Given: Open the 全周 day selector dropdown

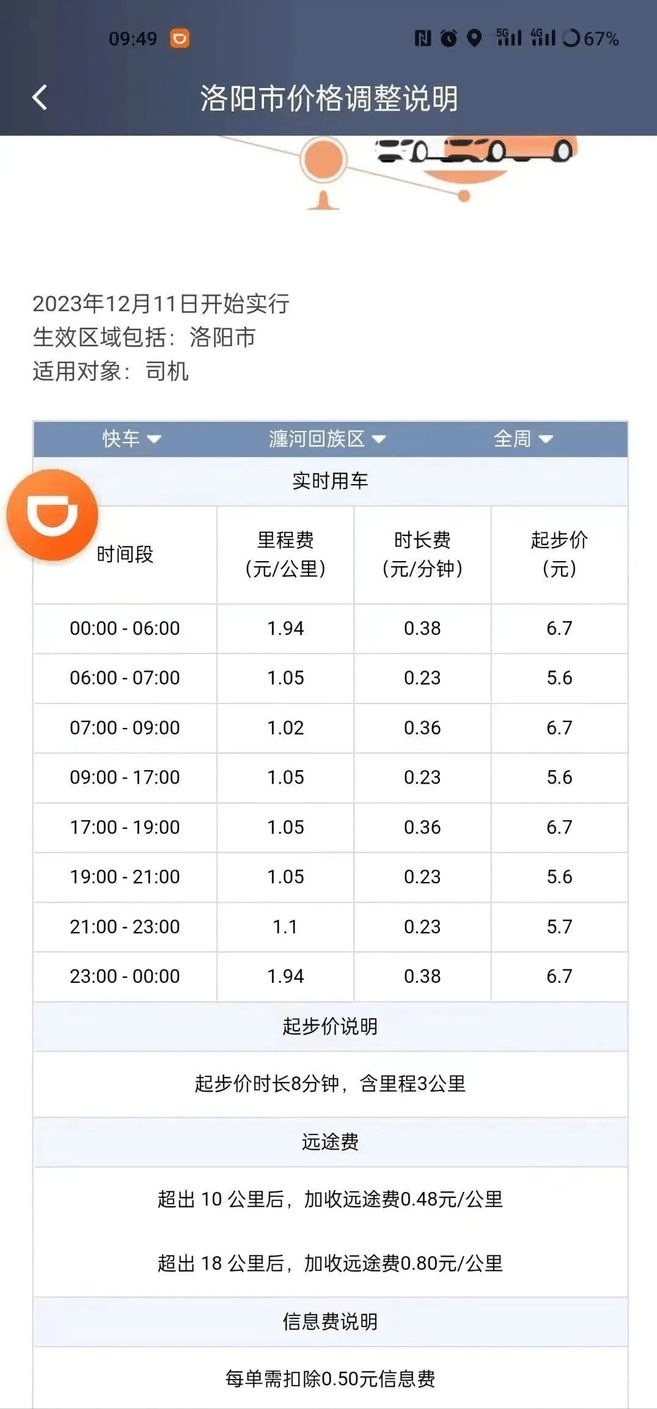Looking at the screenshot, I should pos(523,439).
